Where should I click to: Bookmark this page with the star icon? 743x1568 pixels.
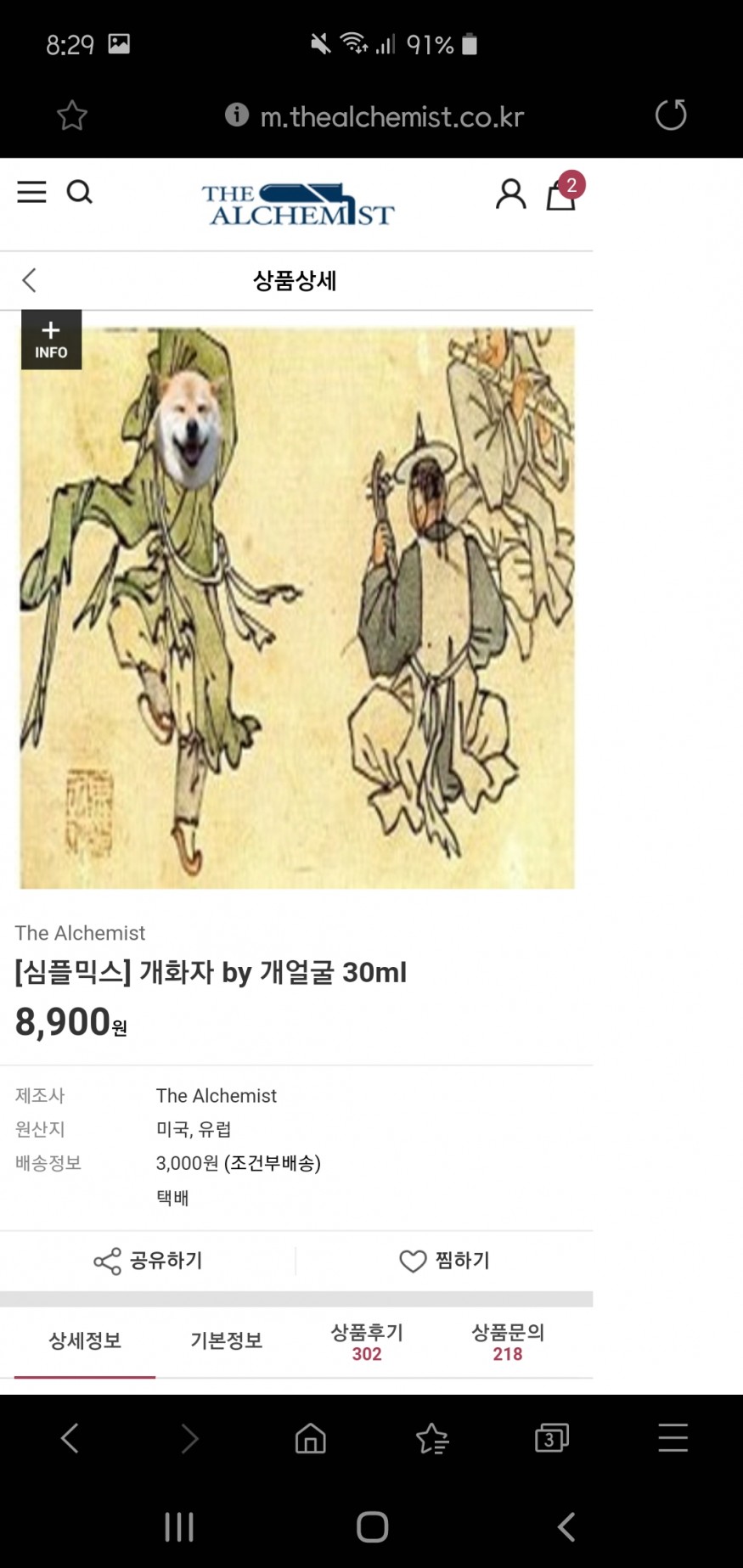pos(72,115)
